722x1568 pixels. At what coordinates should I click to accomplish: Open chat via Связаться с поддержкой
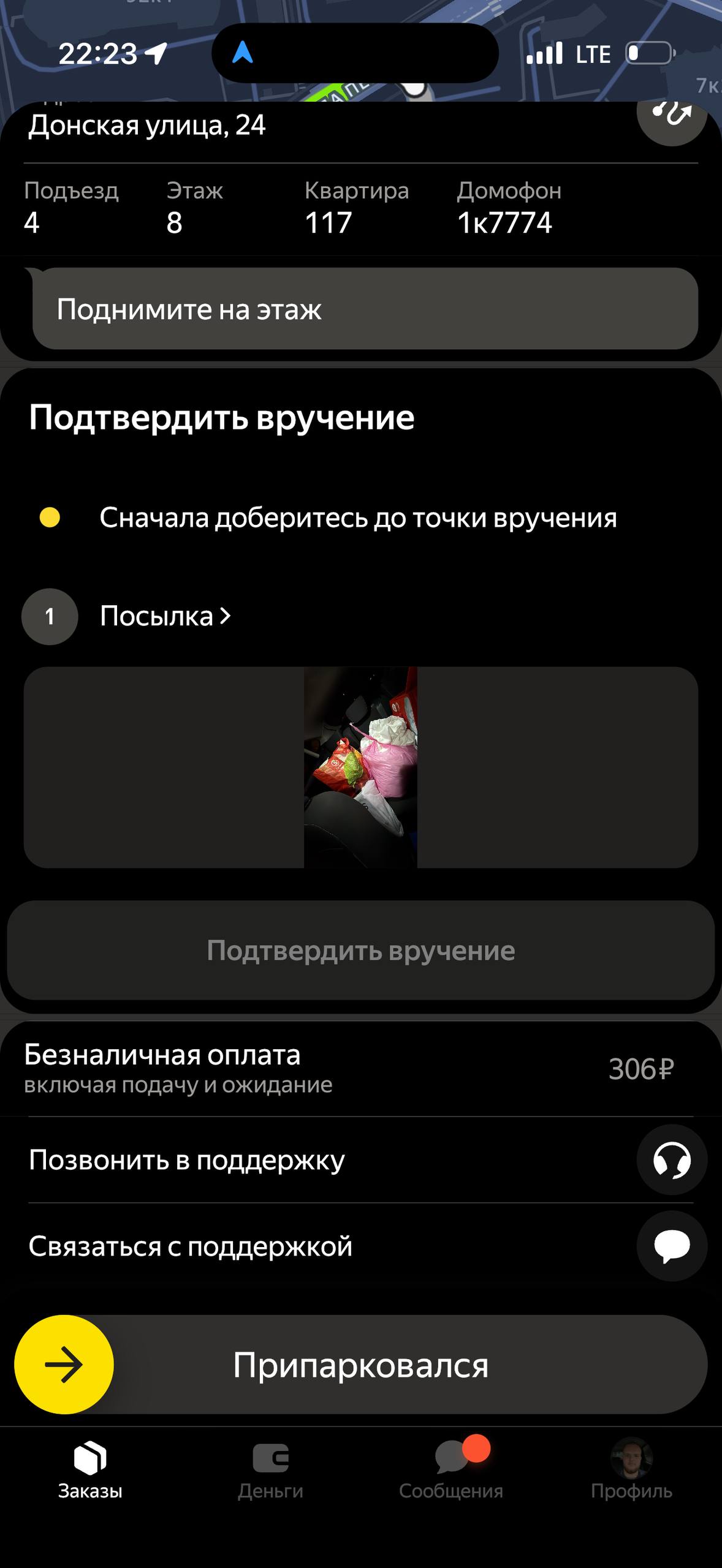click(x=672, y=1246)
